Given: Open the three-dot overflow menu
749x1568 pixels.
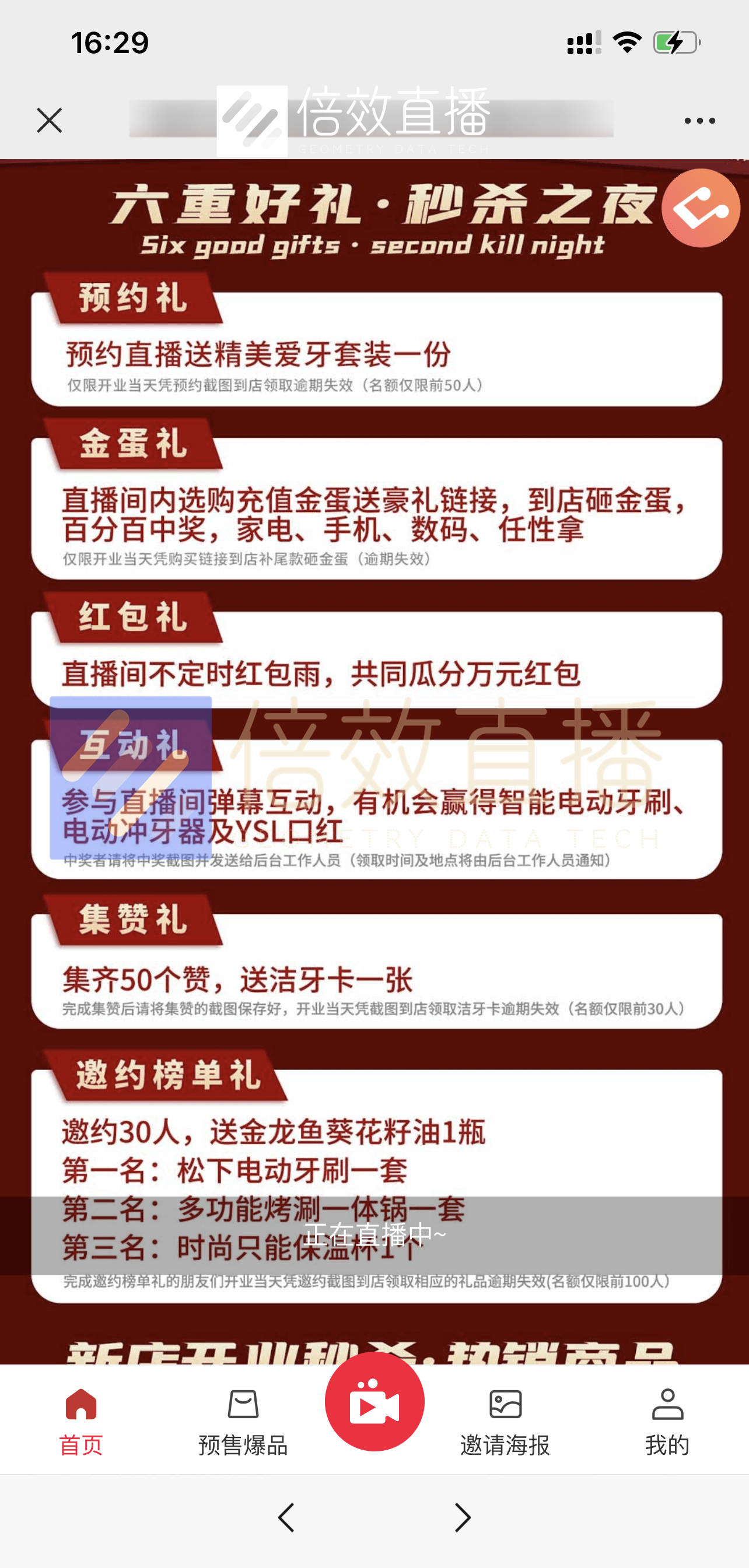Looking at the screenshot, I should coord(699,121).
